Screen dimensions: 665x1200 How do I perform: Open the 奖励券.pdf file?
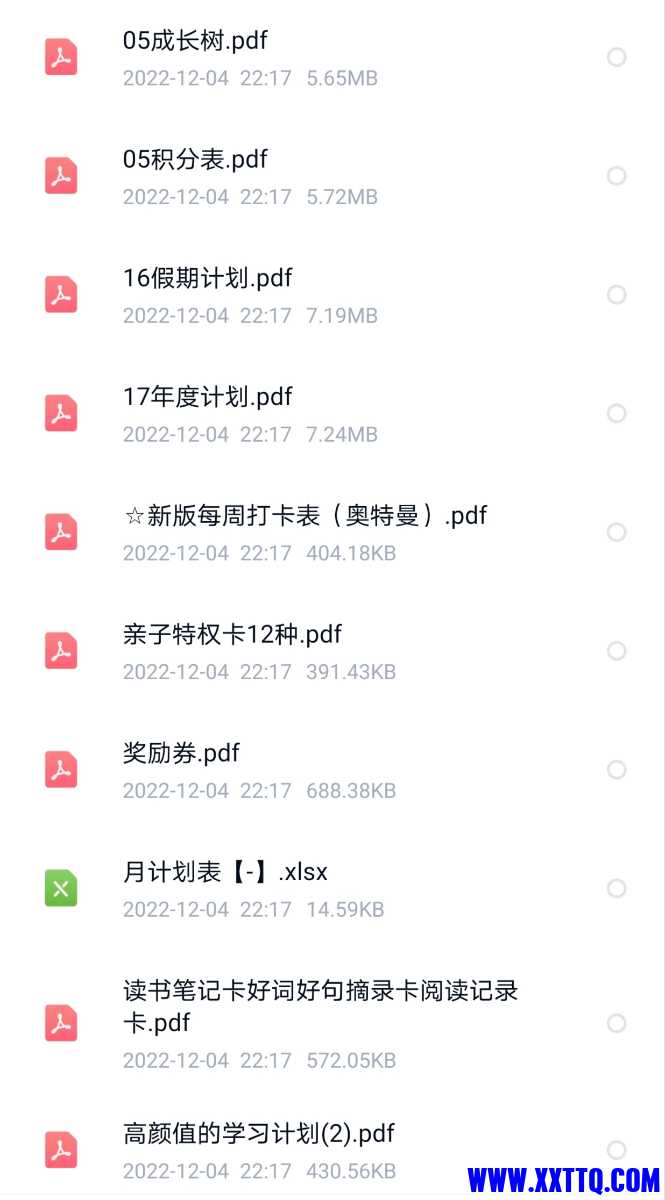tap(181, 754)
